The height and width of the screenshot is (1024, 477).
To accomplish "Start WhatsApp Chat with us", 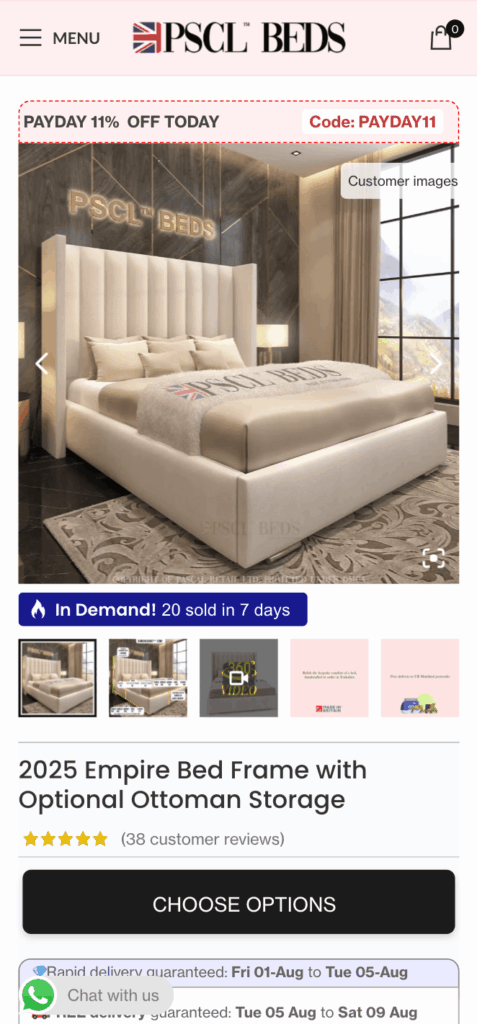I will click(x=96, y=995).
